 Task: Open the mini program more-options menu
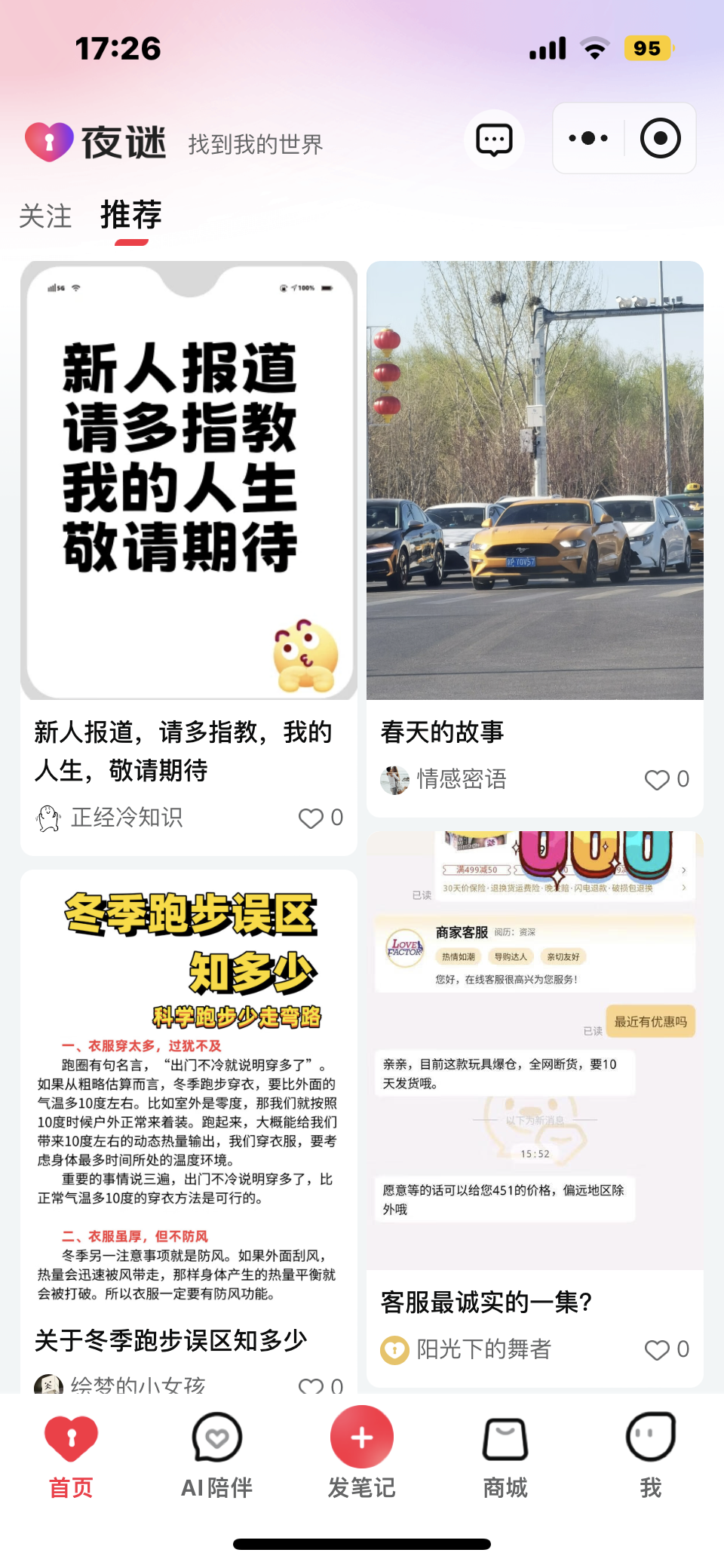pos(588,139)
